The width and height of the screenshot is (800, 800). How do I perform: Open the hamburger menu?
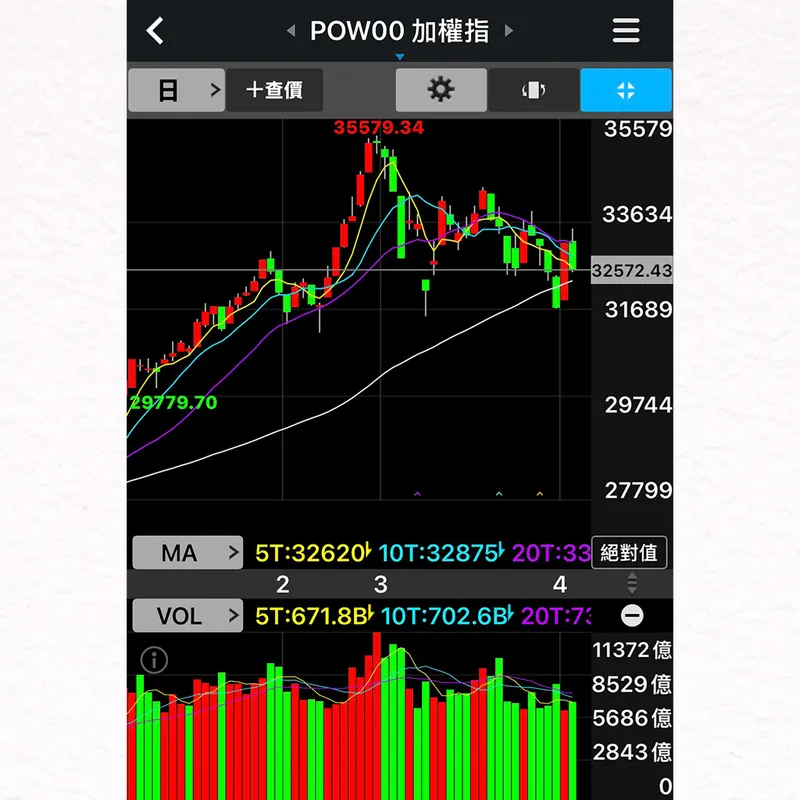626,31
